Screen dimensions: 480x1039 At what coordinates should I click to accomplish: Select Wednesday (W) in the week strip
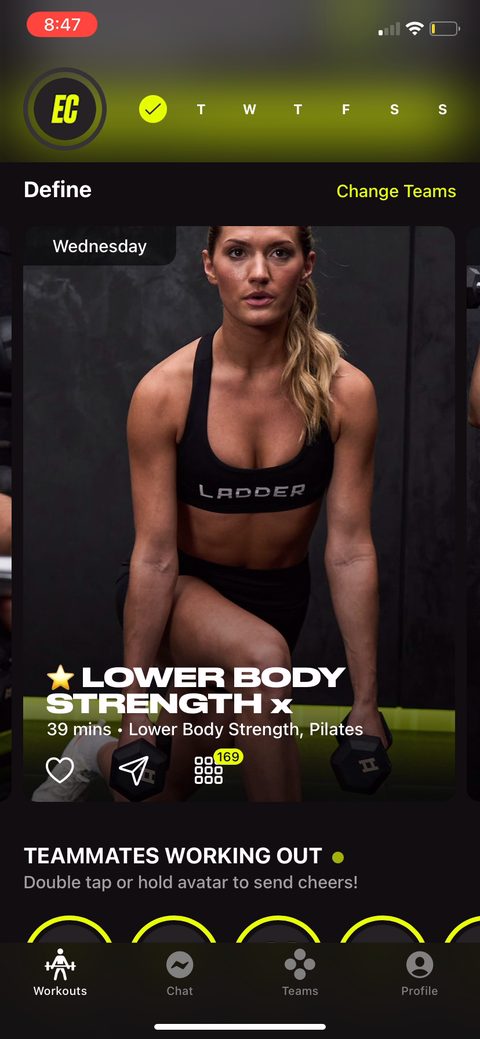coord(249,110)
